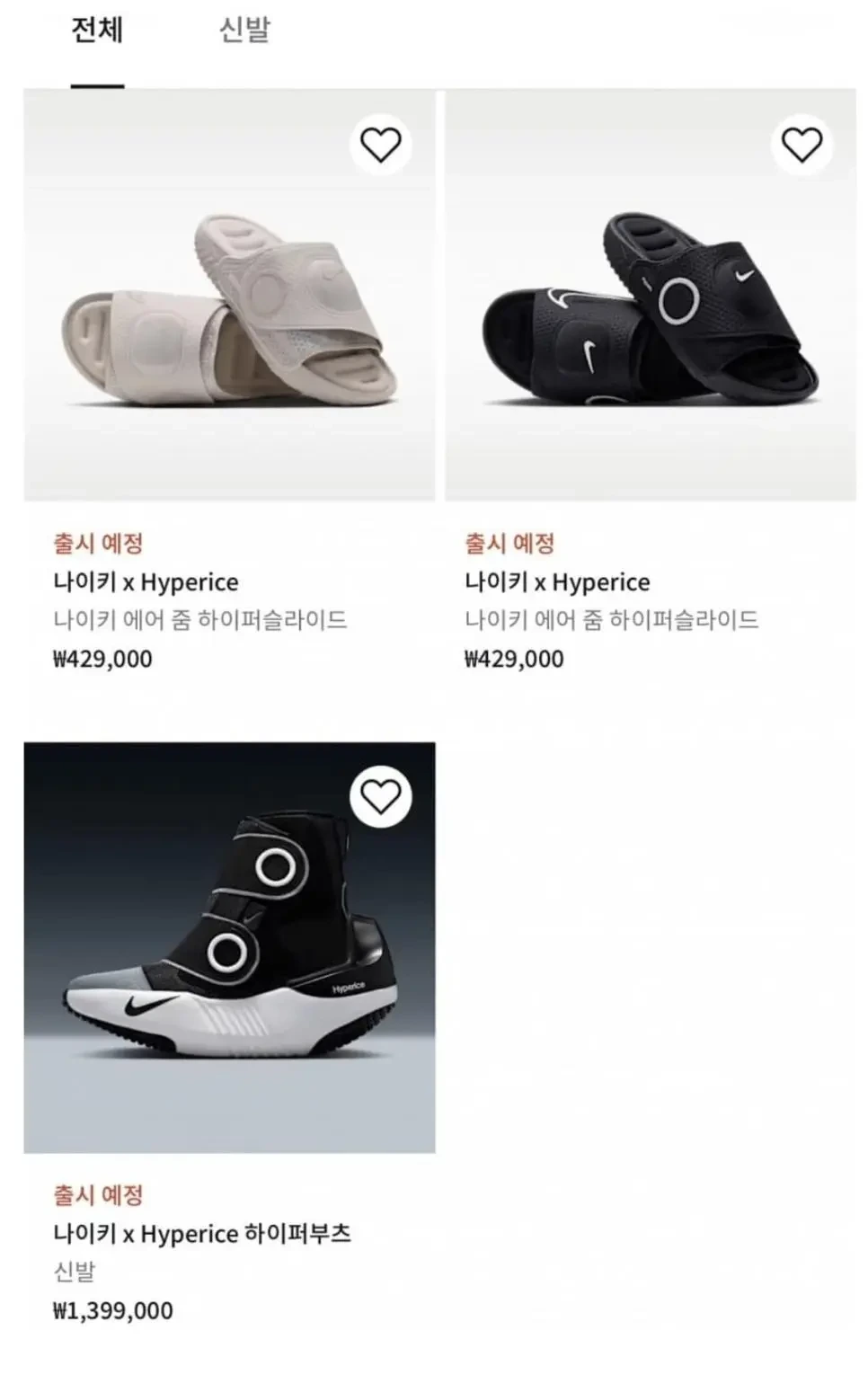Select the 전체 tab
868x1383 pixels.
coord(97,31)
